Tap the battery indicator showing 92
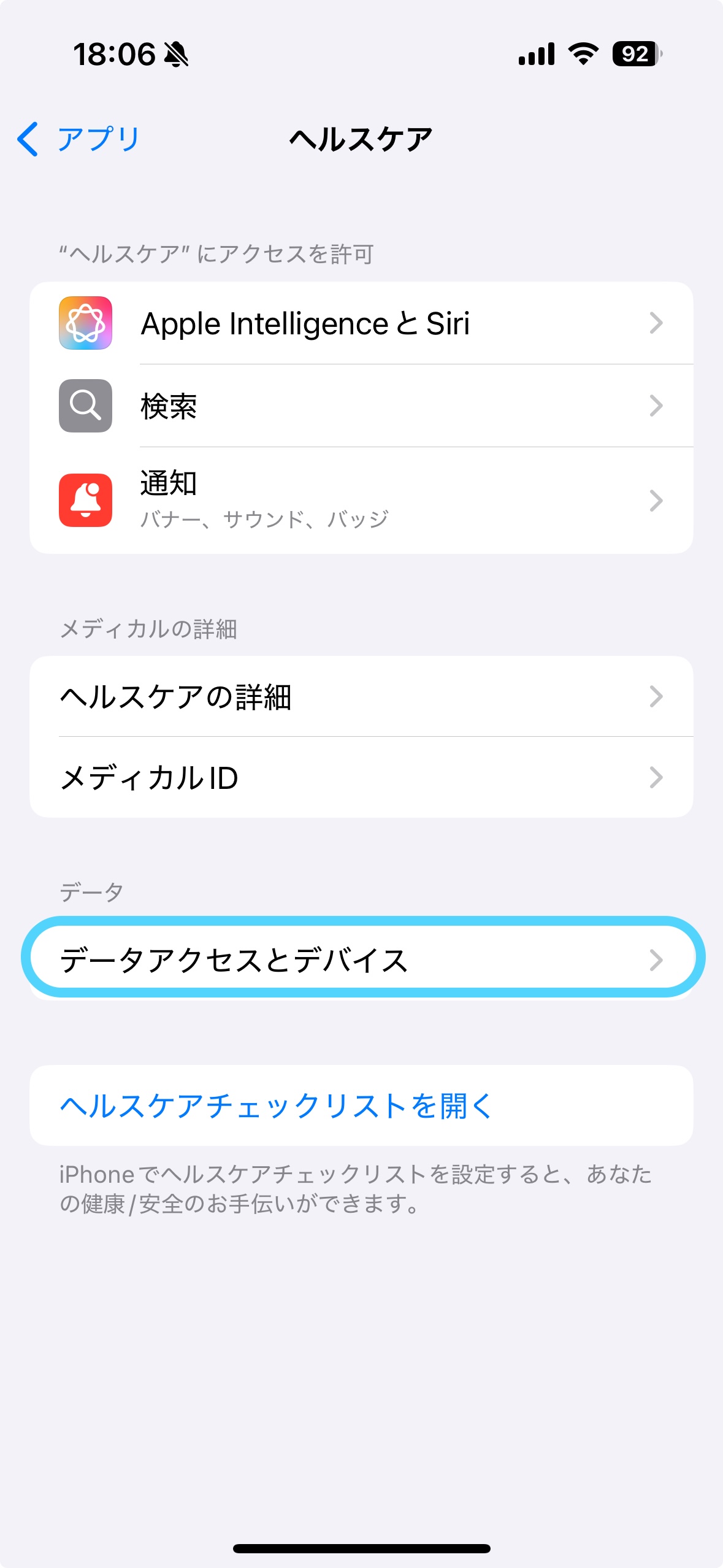The width and height of the screenshot is (723, 1568). (x=632, y=54)
